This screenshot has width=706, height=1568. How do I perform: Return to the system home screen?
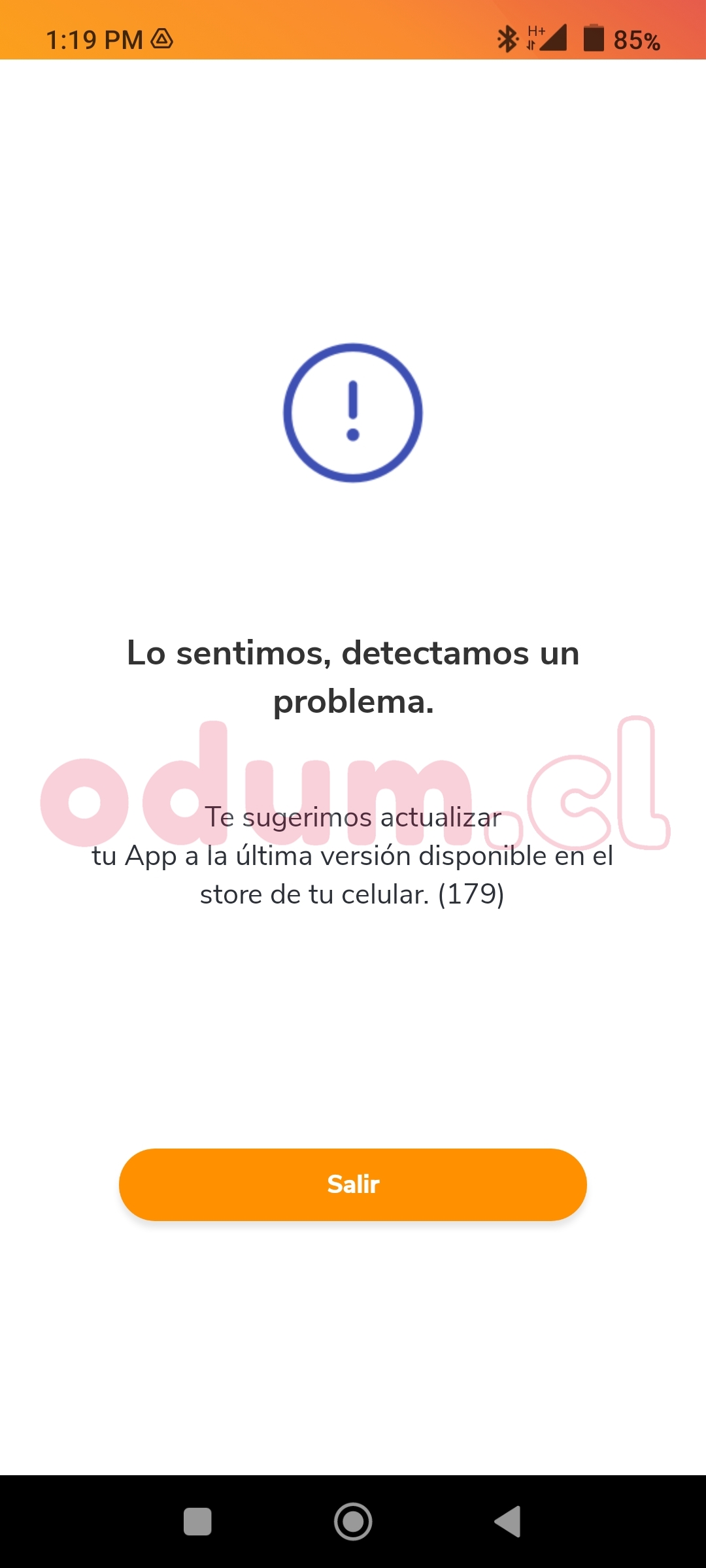click(x=353, y=1522)
